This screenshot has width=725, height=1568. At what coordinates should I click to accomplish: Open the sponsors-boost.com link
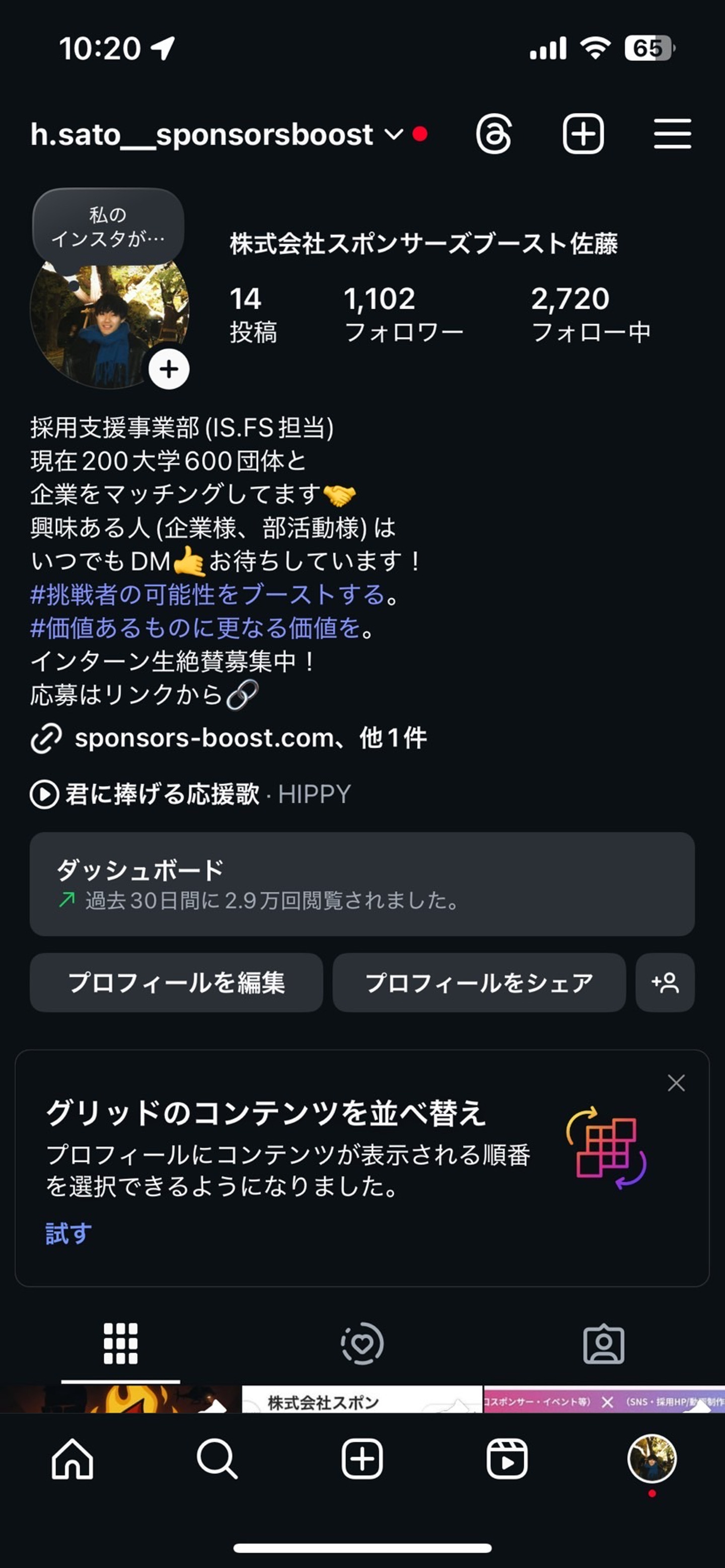204,738
